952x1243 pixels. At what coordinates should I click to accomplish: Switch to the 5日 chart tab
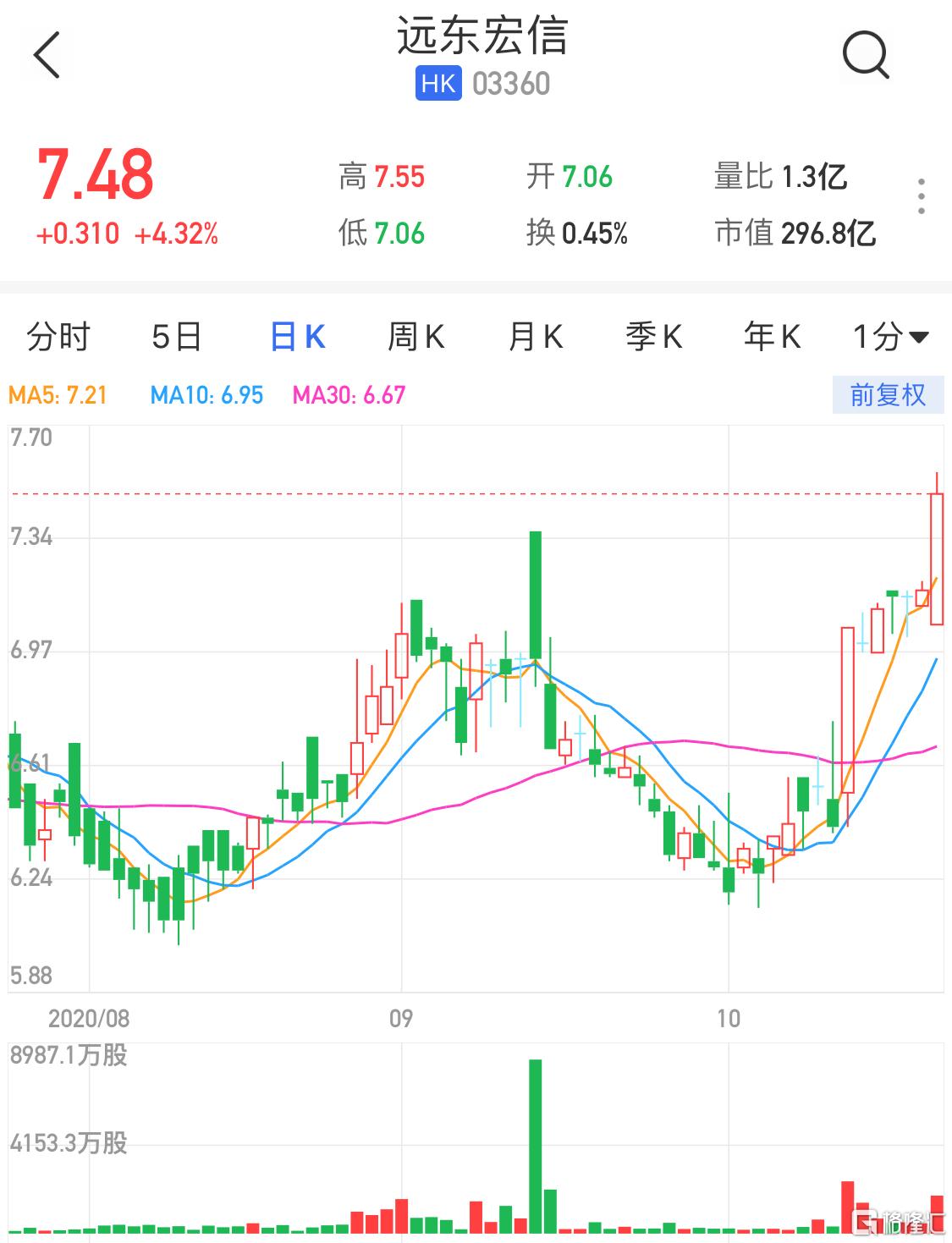pyautogui.click(x=176, y=337)
